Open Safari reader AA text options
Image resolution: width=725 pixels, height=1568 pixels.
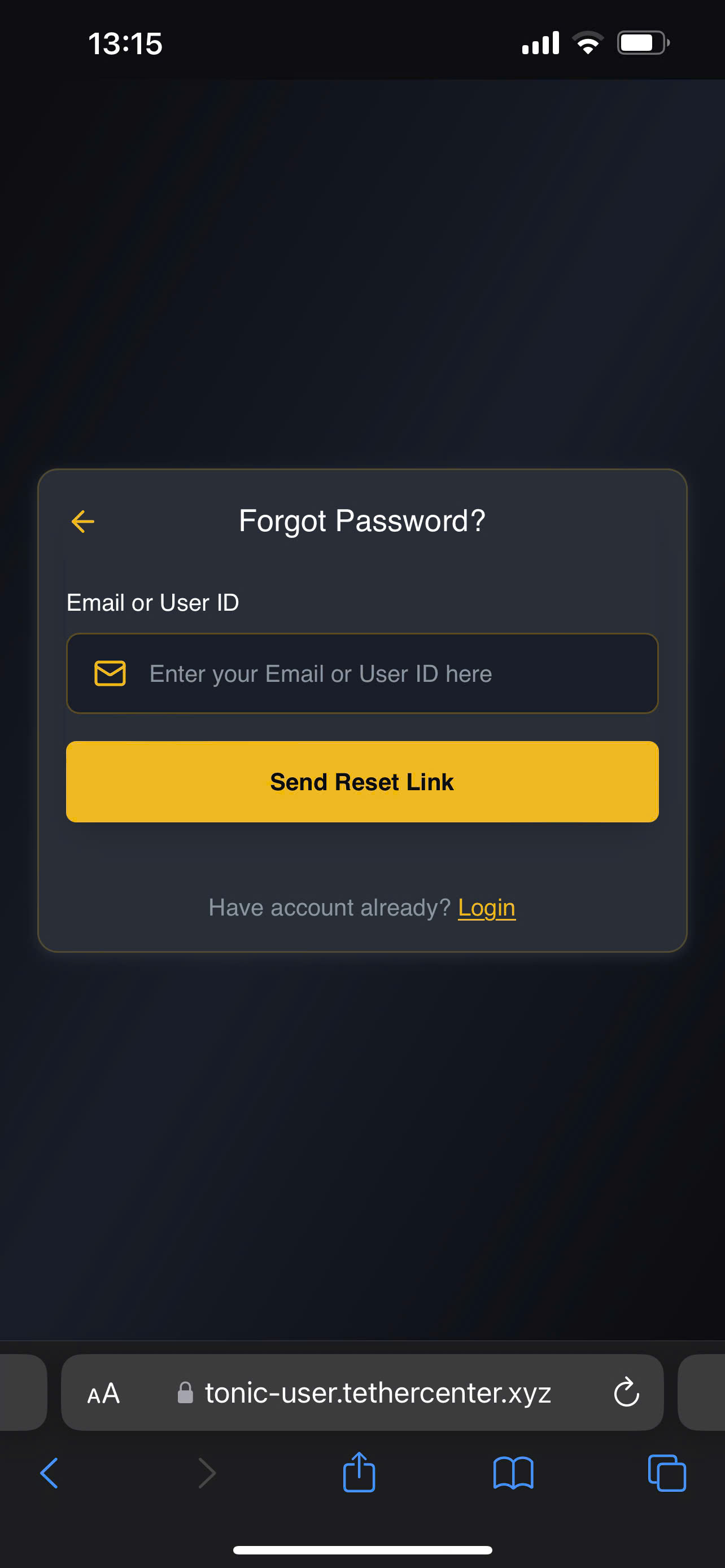pos(103,1392)
